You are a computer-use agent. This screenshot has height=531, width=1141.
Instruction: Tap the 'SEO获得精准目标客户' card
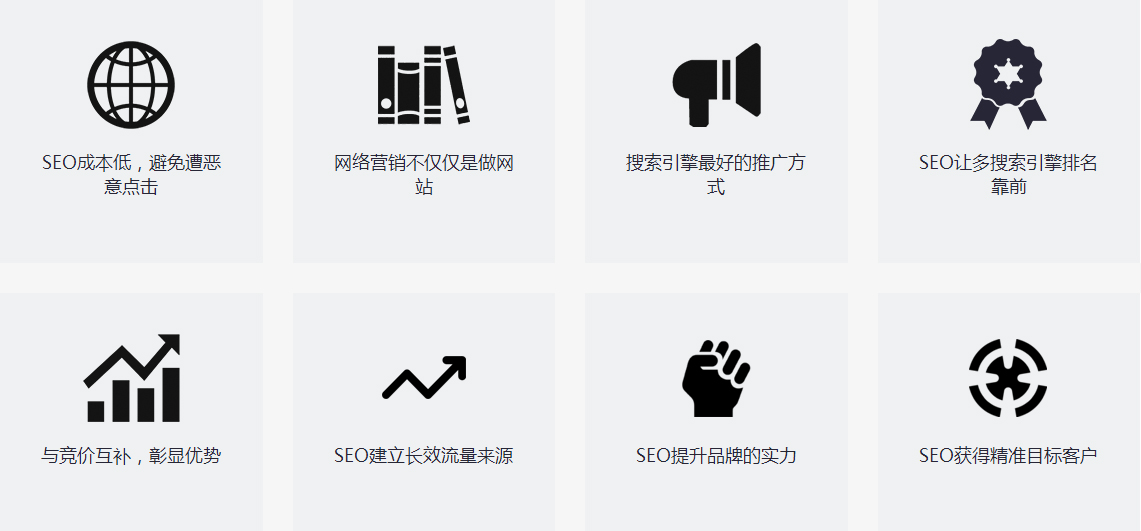click(x=1008, y=410)
